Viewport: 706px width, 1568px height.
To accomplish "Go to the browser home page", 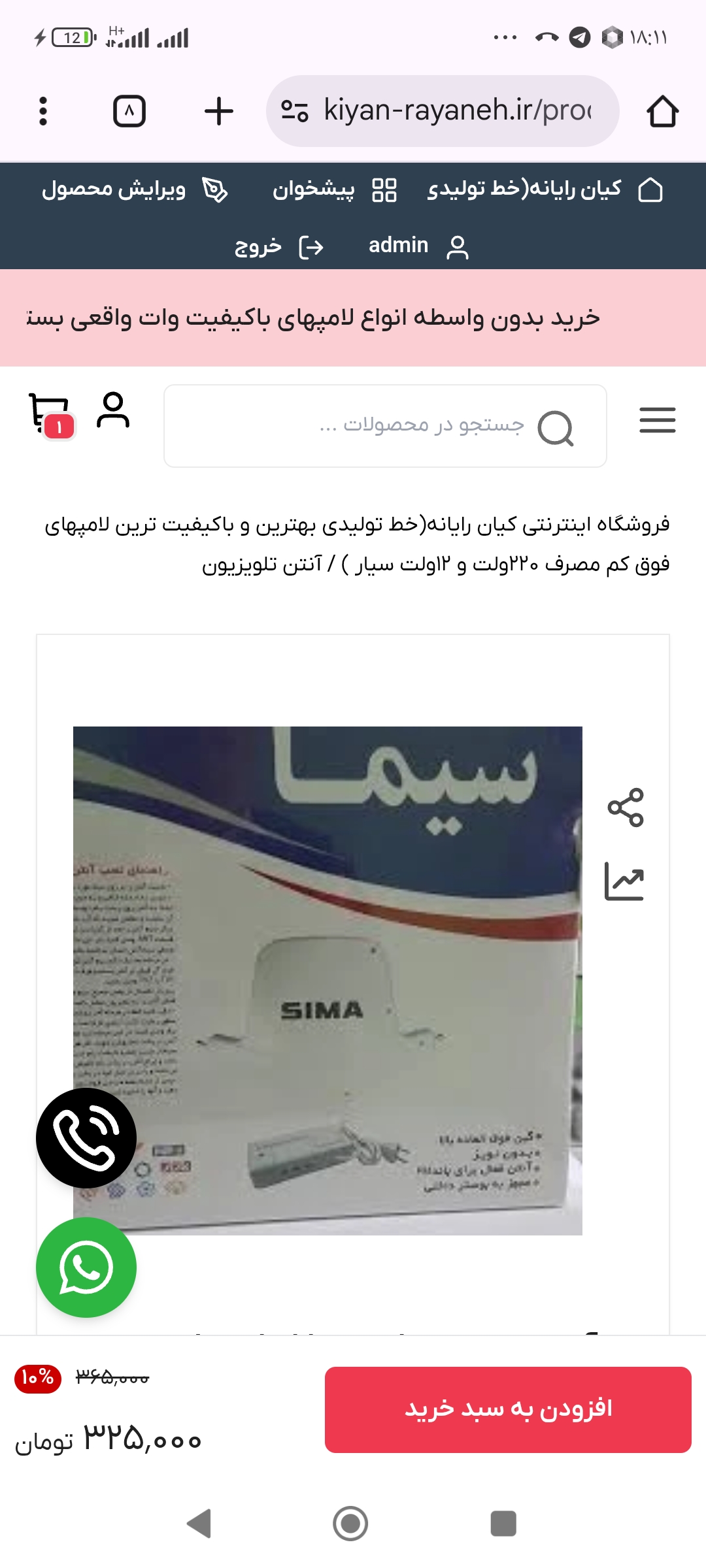I will (662, 111).
